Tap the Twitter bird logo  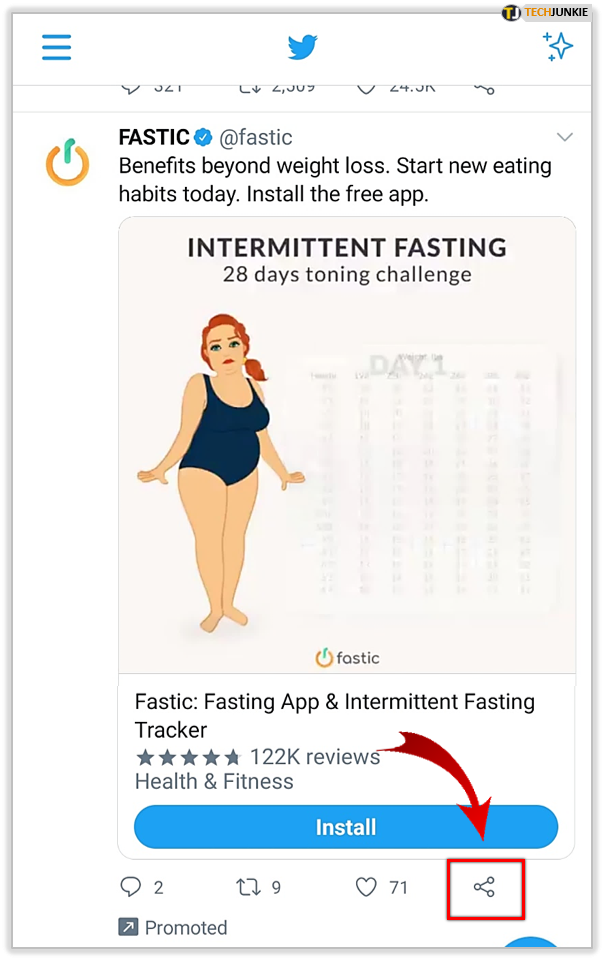[x=302, y=47]
